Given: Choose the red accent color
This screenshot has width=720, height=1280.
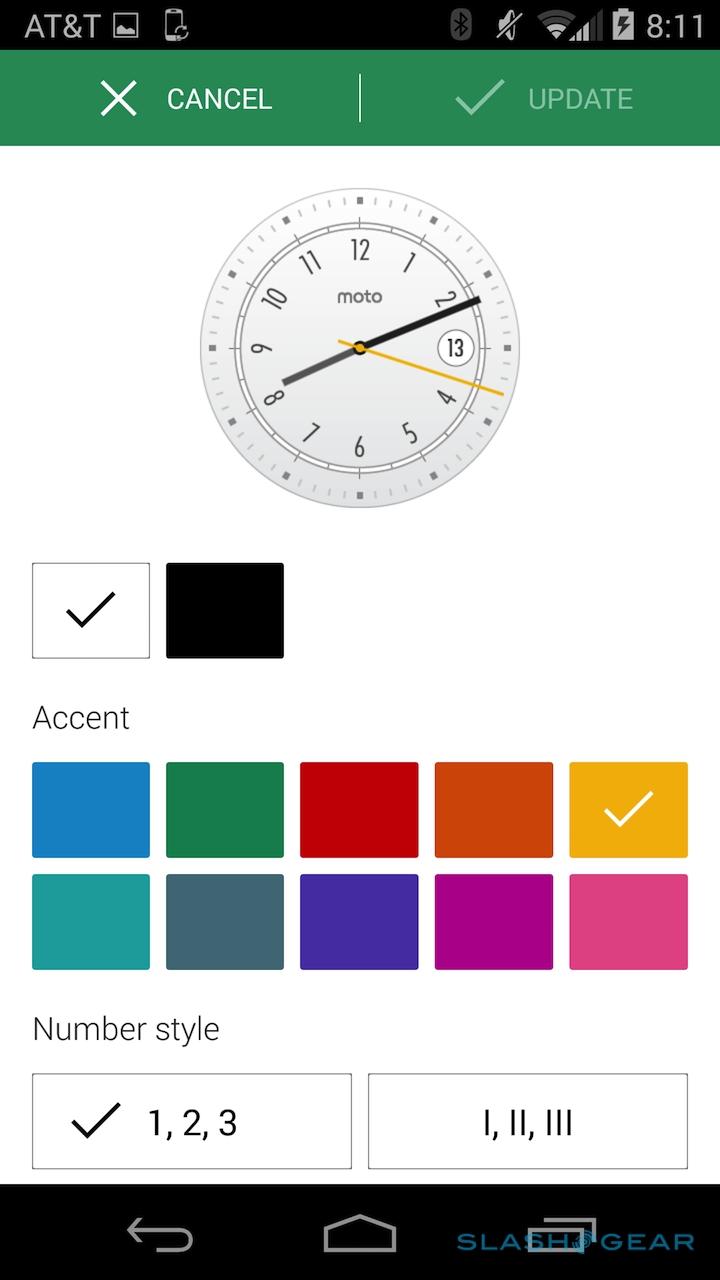Looking at the screenshot, I should [x=359, y=810].
